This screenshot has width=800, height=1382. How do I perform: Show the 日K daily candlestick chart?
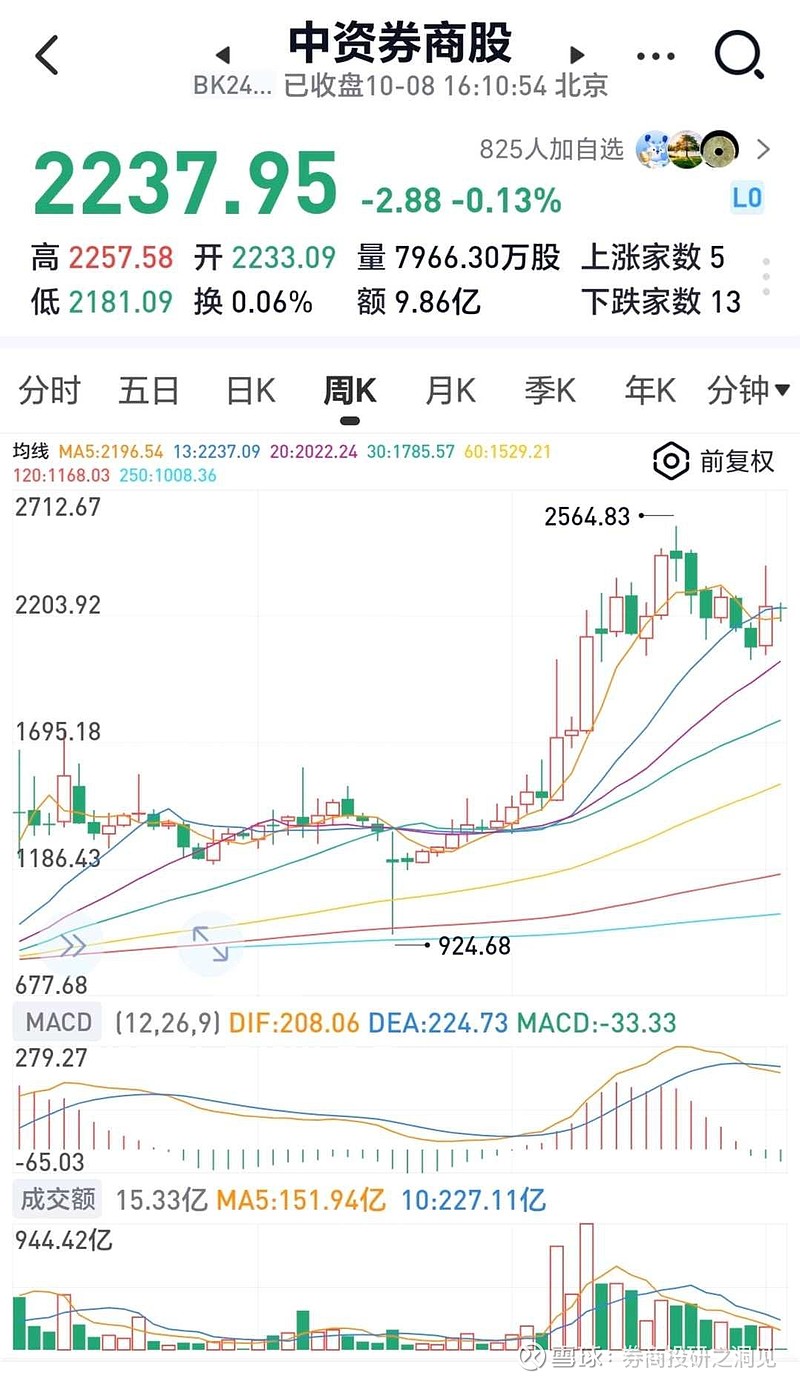click(250, 391)
